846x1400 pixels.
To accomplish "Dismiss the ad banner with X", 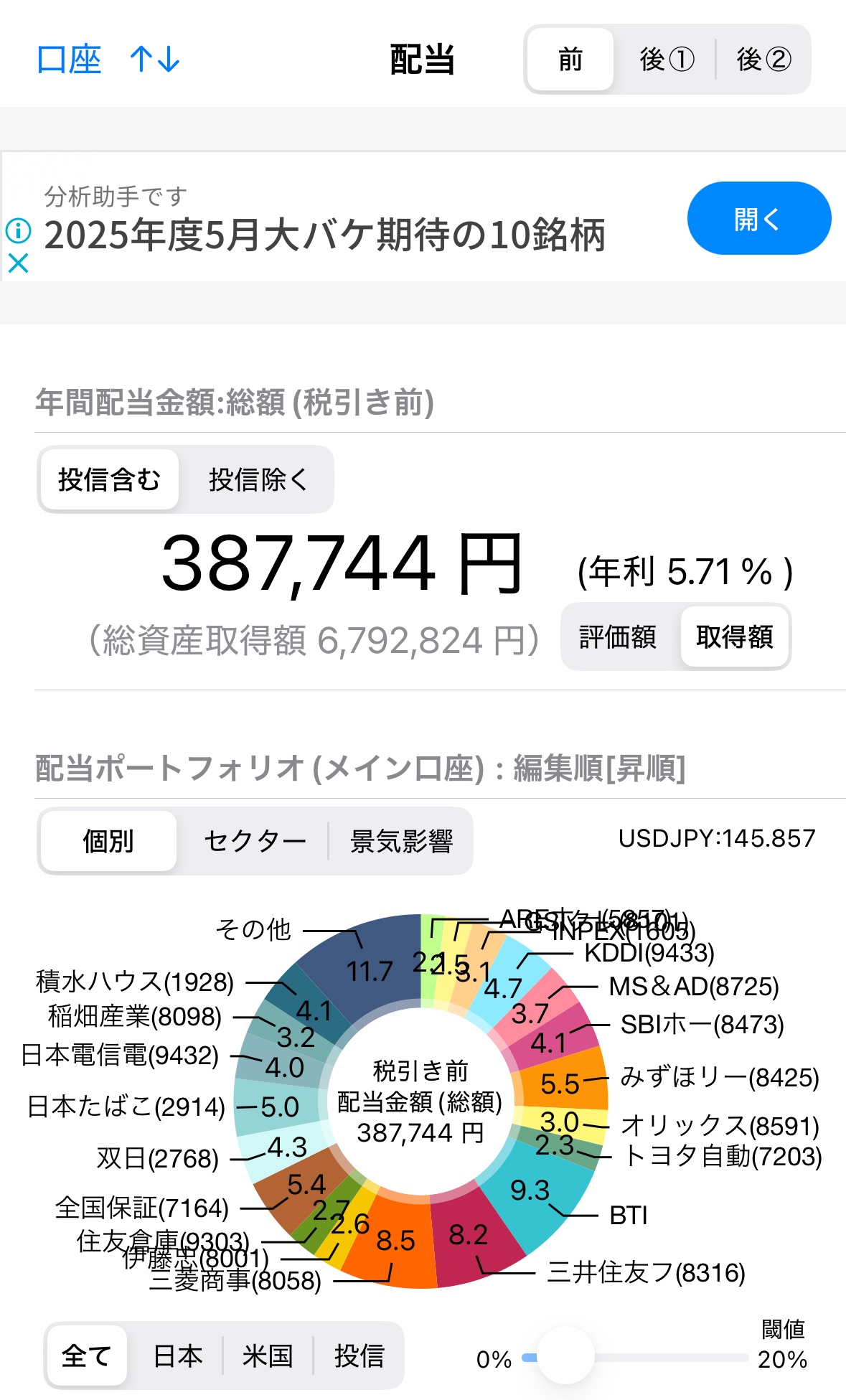I will tap(18, 264).
